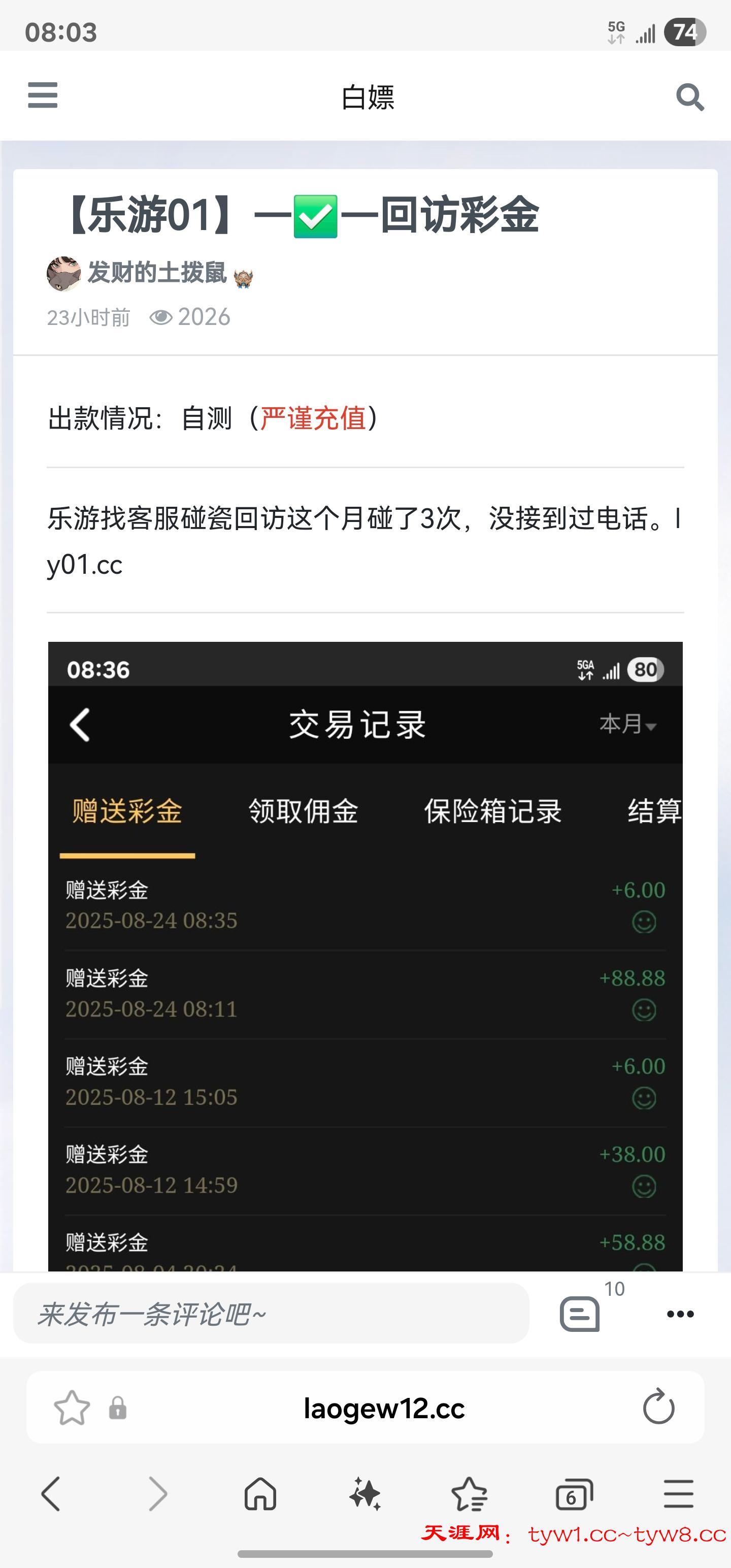Open the AI sparkle assistant

(365, 1494)
